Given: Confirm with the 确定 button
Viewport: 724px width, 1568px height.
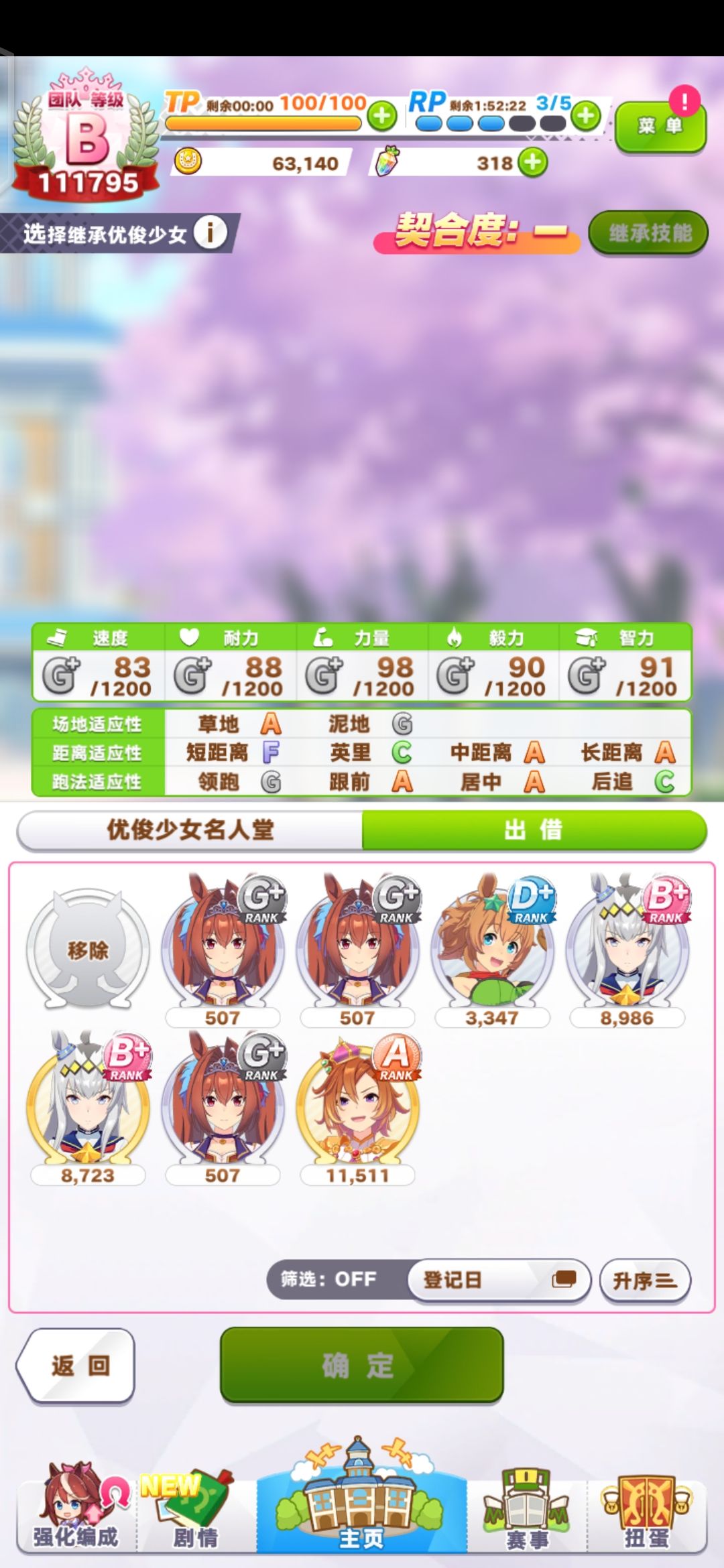Looking at the screenshot, I should pos(362,1364).
